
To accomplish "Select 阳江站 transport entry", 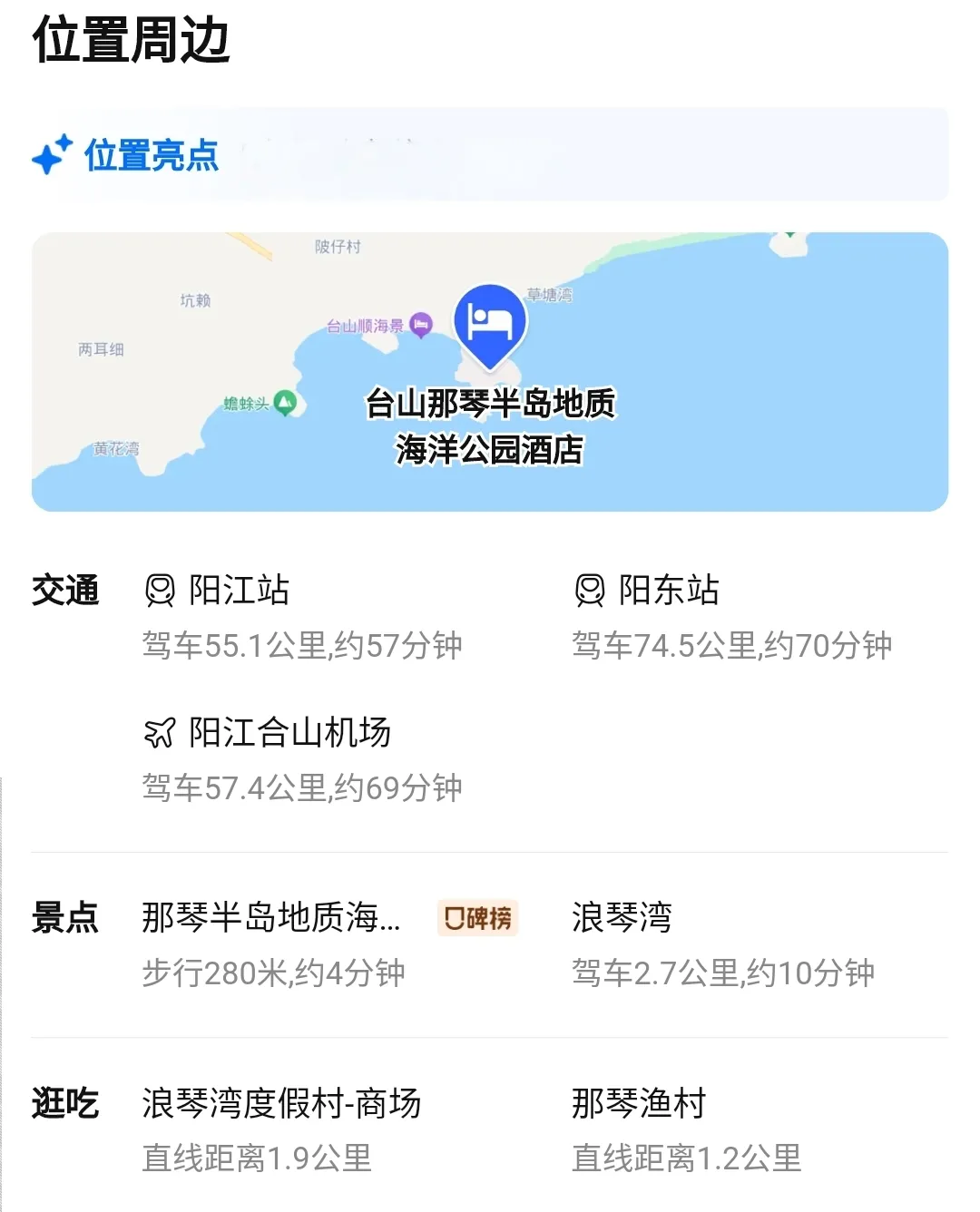I will point(240,591).
